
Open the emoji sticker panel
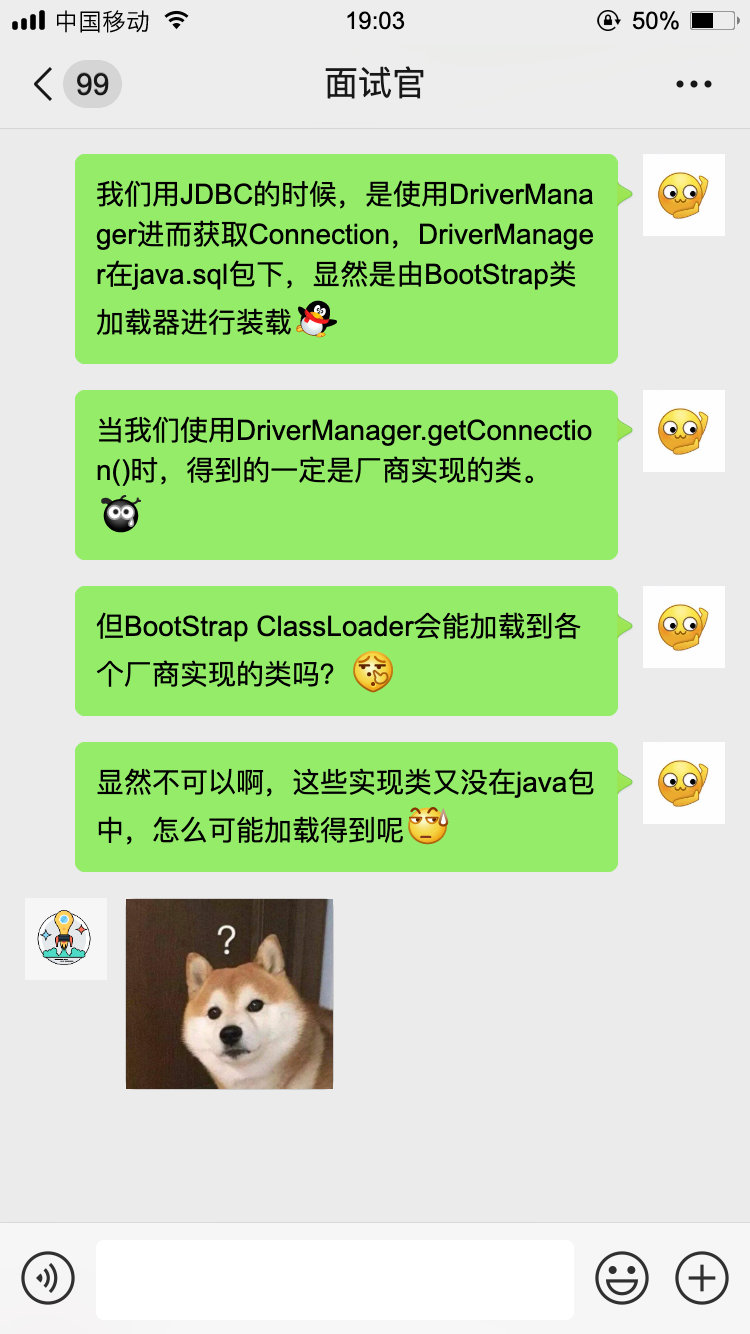(622, 1278)
